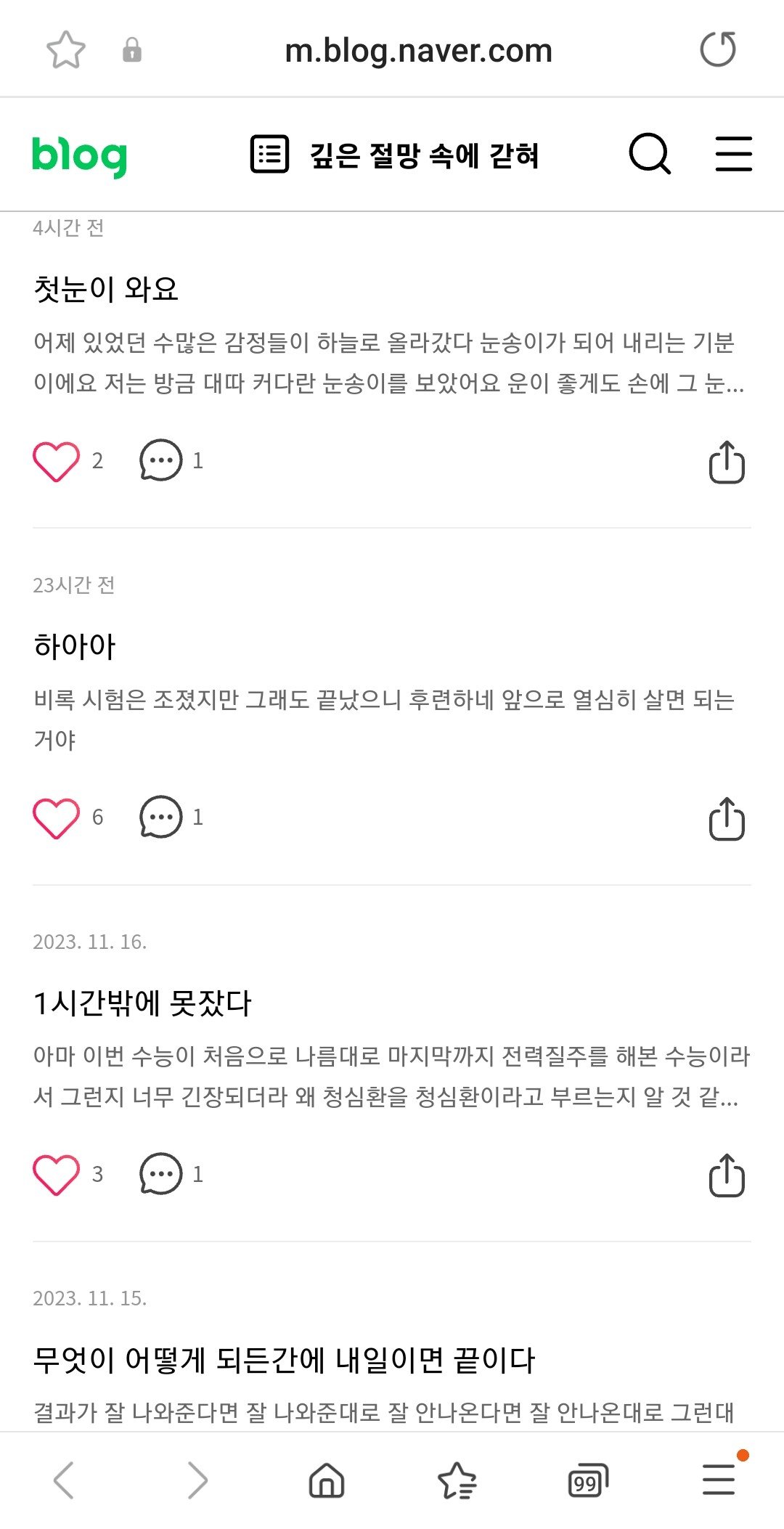This screenshot has width=784, height=1529.
Task: Share the 1시간밖에 못잤다 post
Action: 727,1175
